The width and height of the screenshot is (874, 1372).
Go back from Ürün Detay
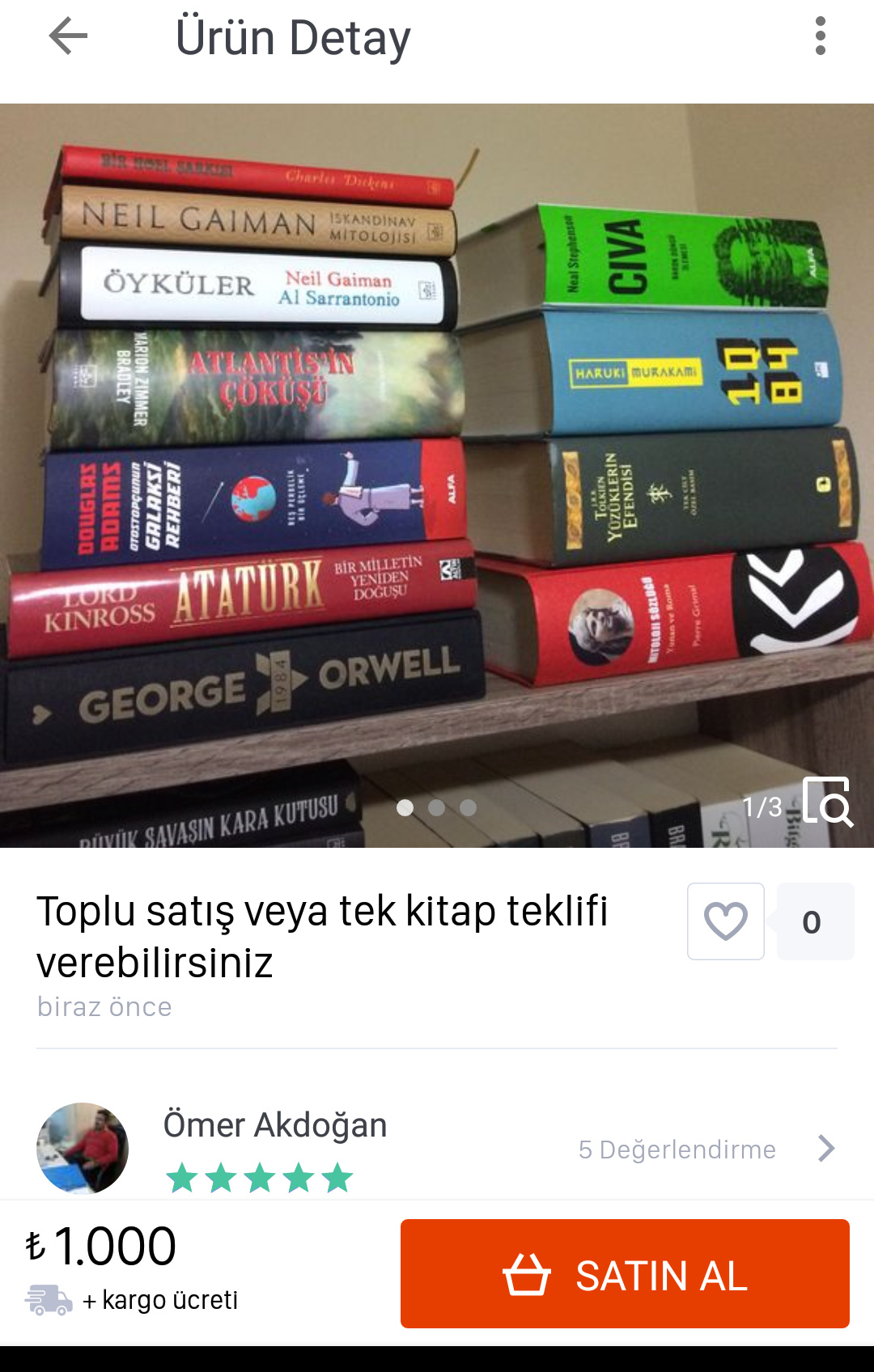click(x=68, y=37)
